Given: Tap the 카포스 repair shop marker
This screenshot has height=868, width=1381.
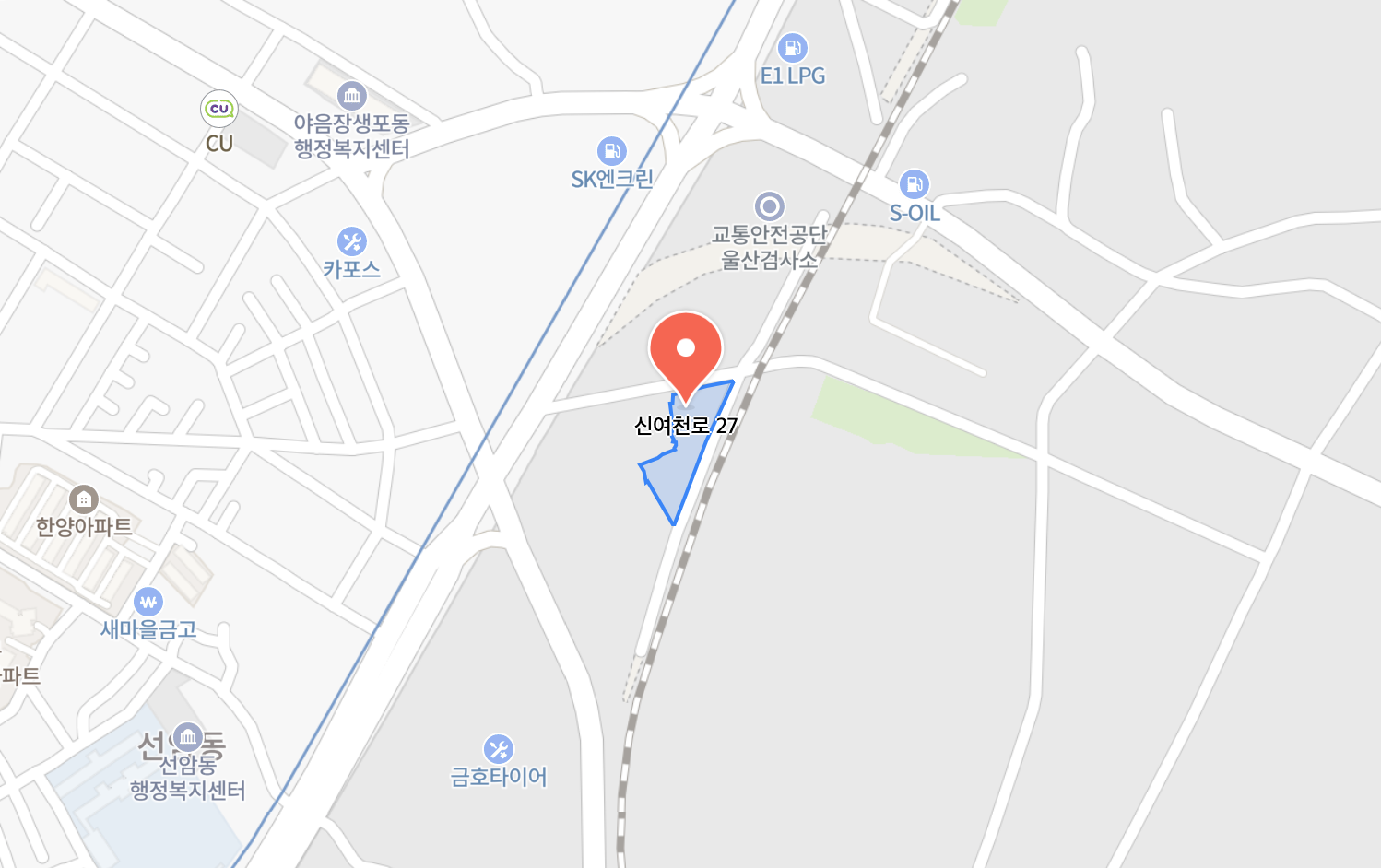Looking at the screenshot, I should pos(351,242).
